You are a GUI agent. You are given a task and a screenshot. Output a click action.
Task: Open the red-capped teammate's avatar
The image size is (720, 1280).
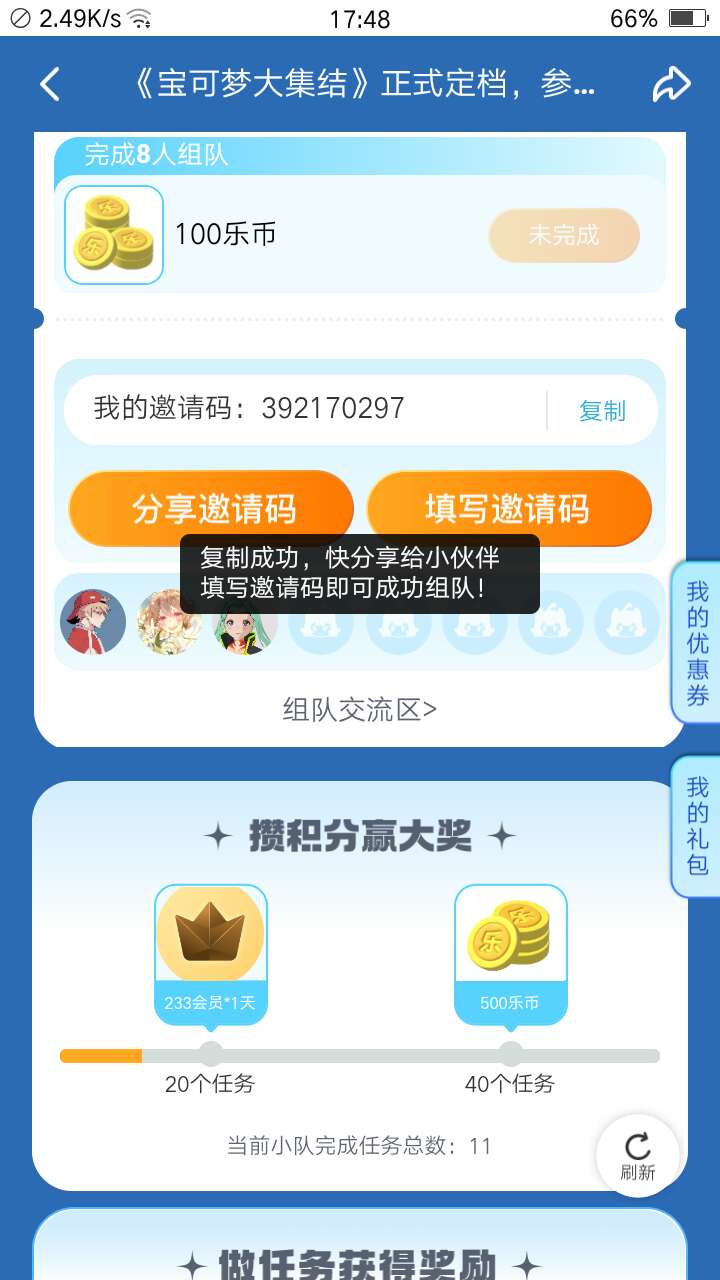click(x=93, y=622)
